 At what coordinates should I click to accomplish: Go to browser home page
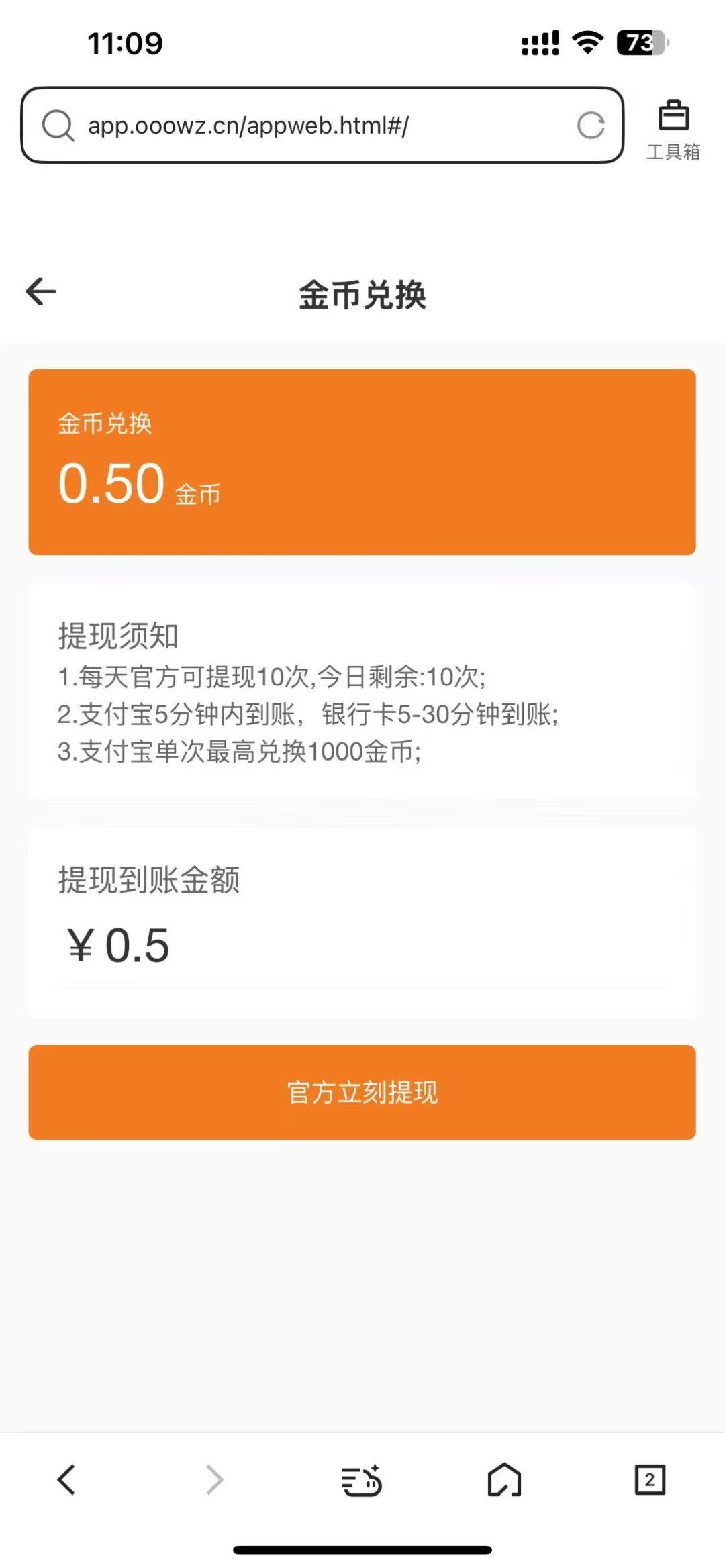(504, 1479)
